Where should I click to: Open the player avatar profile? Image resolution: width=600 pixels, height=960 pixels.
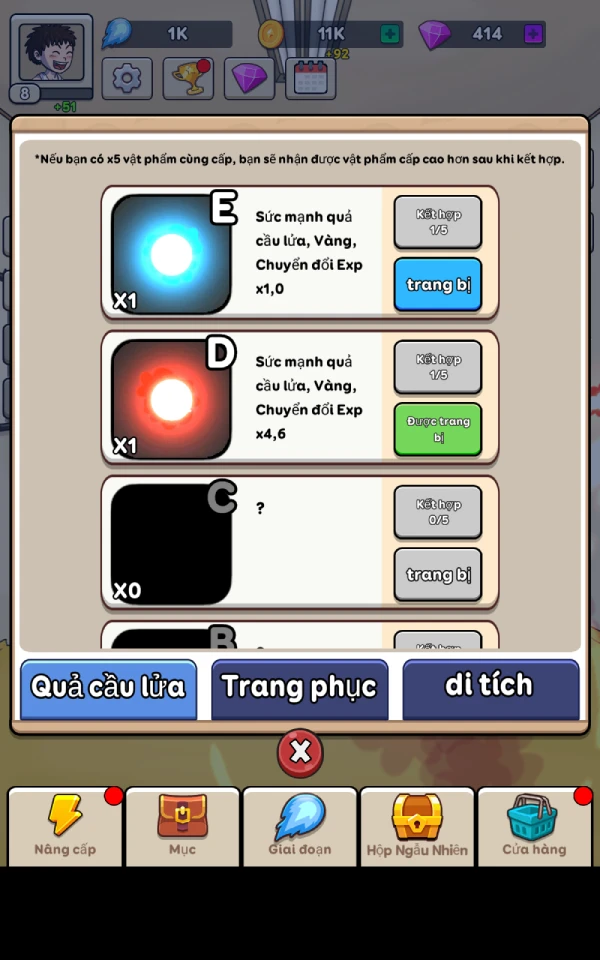(51, 53)
